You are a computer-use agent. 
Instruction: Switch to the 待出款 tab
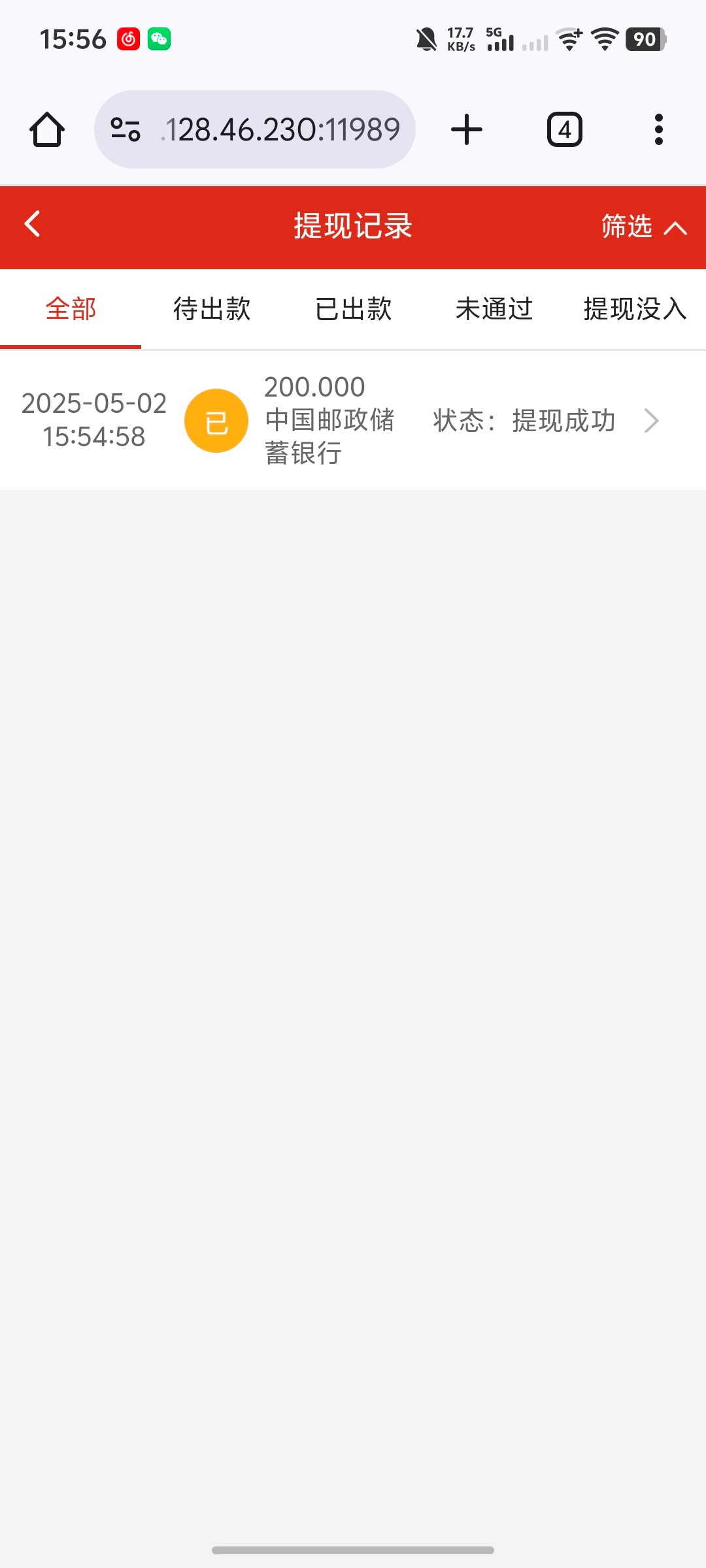click(212, 309)
